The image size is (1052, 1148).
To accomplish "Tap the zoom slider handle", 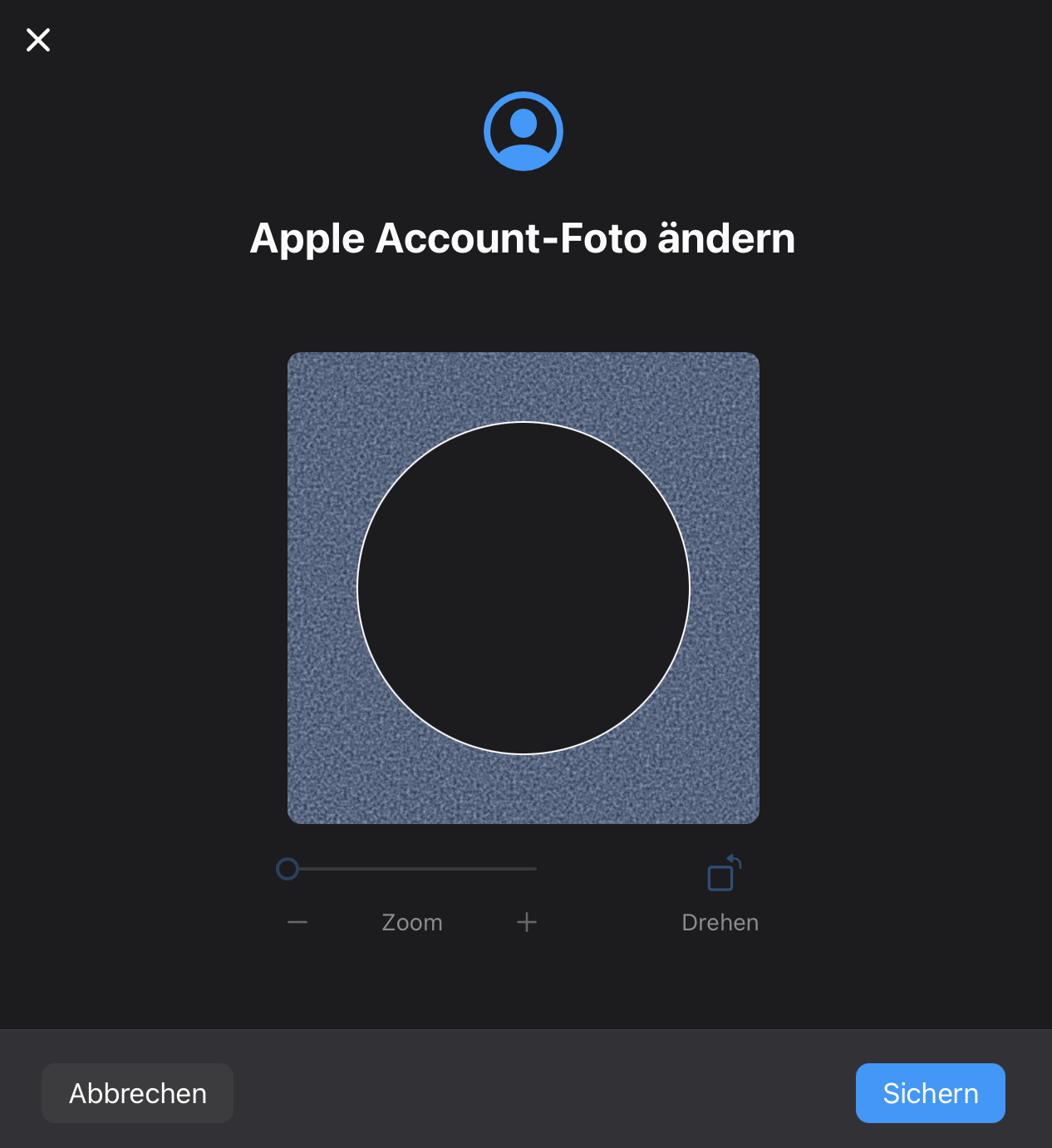I will coord(288,869).
